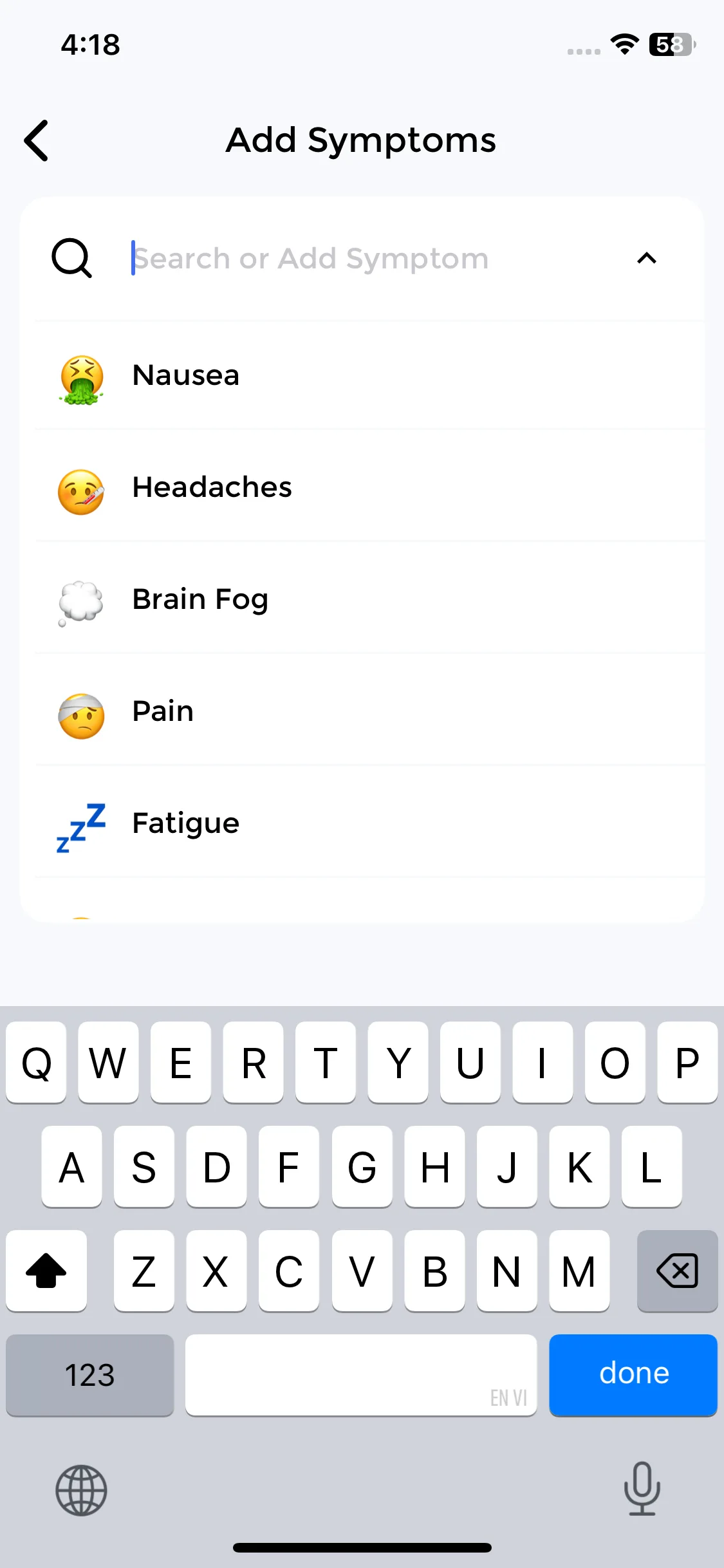Go back from Add Symptoms

tap(37, 140)
